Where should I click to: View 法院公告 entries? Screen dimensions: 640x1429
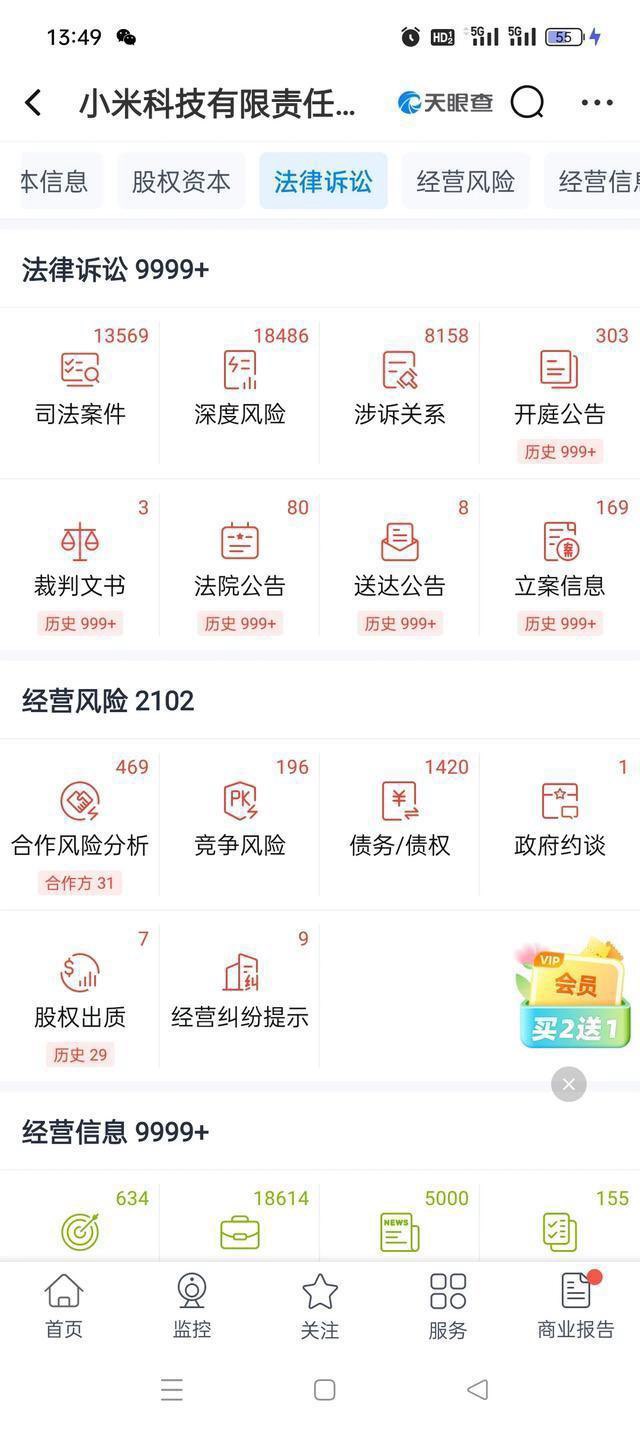pos(240,562)
